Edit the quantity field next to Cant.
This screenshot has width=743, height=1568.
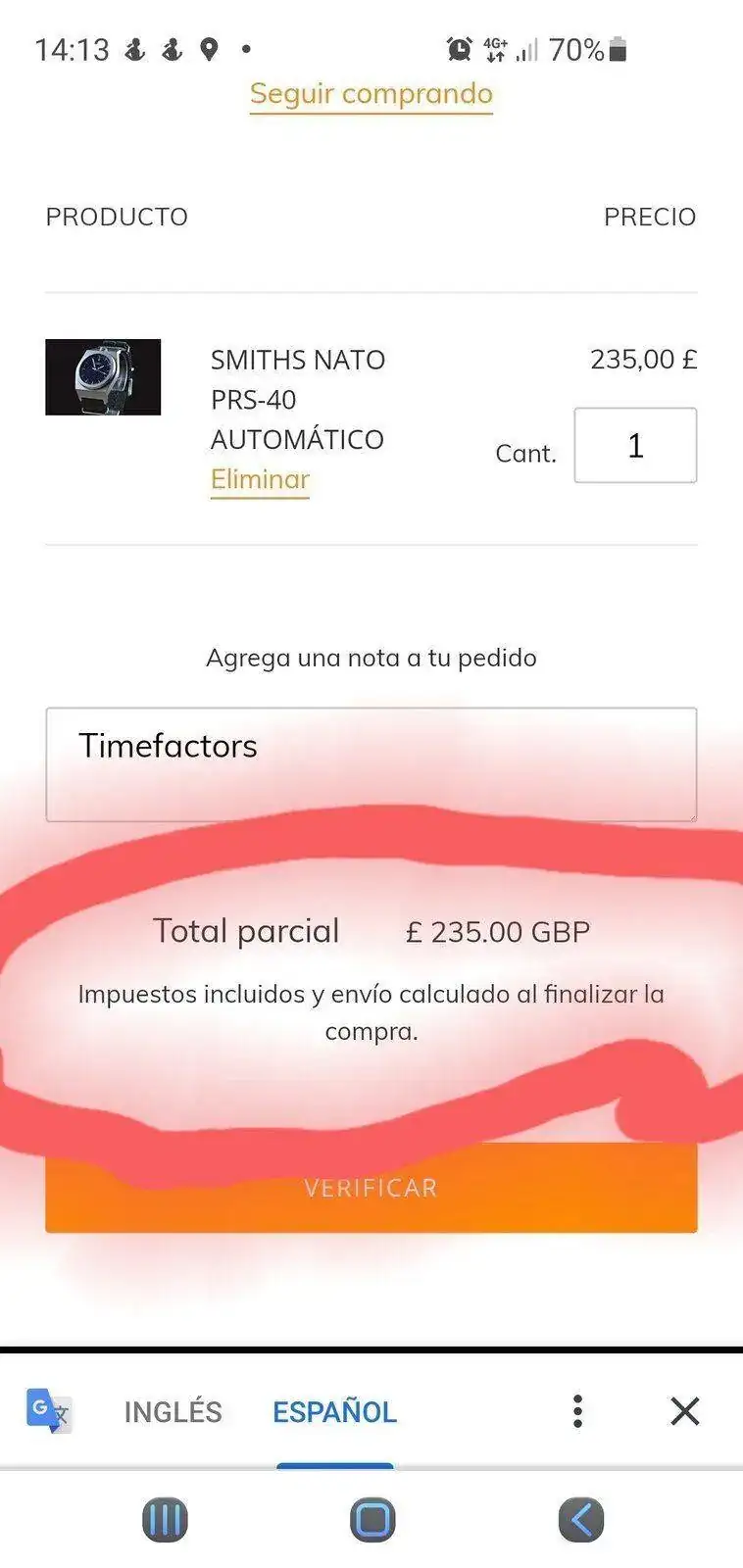pos(635,446)
